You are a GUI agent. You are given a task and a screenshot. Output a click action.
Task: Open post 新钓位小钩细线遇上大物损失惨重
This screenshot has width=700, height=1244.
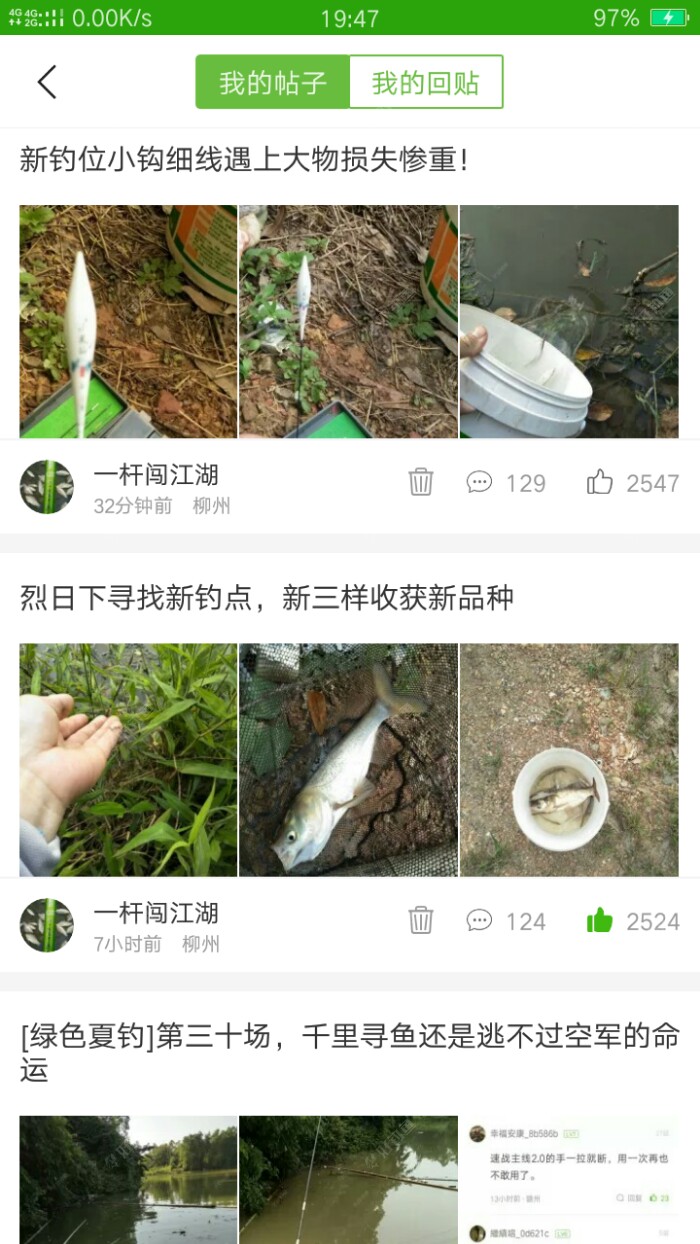pyautogui.click(x=244, y=159)
